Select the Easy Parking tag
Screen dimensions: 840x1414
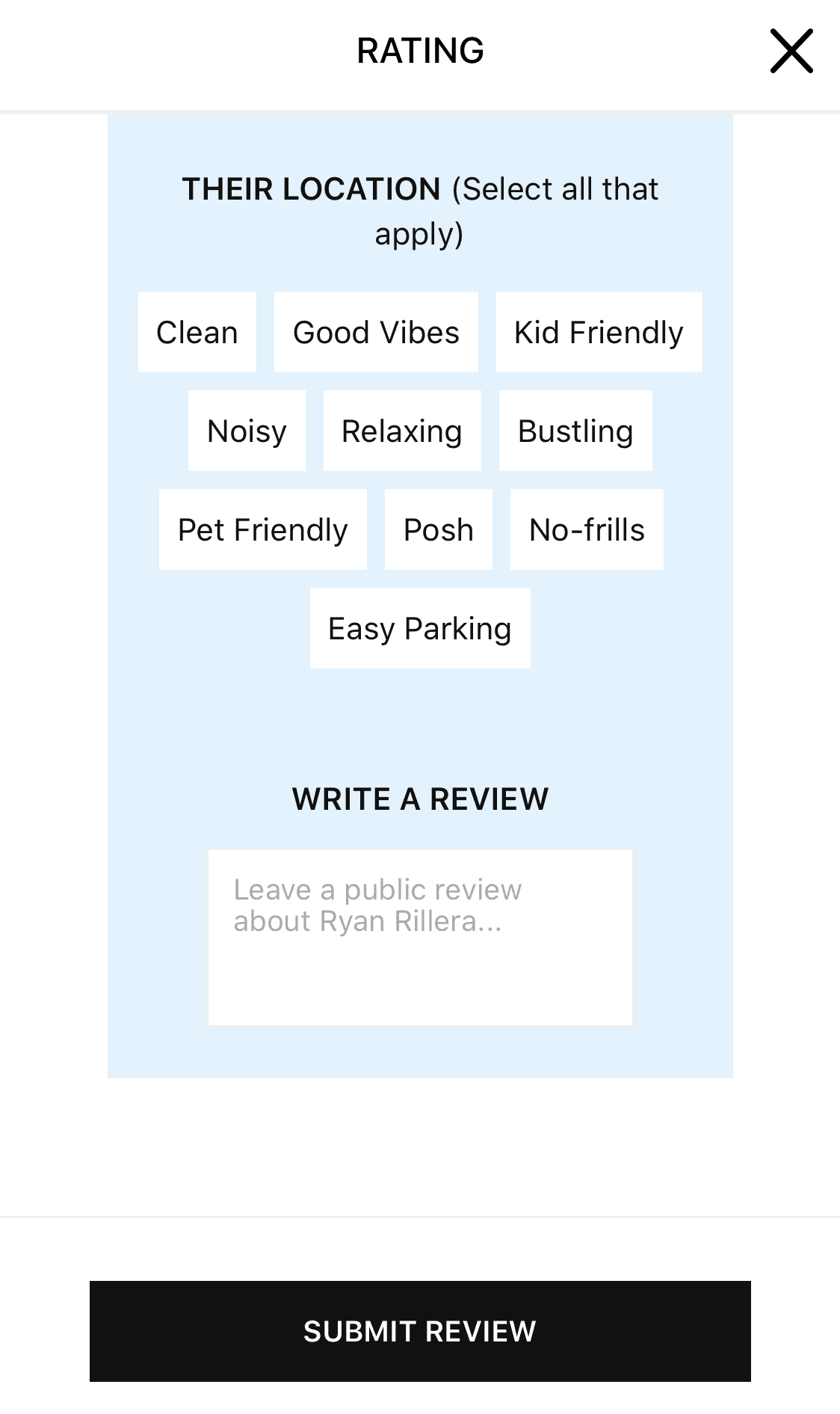click(x=420, y=628)
